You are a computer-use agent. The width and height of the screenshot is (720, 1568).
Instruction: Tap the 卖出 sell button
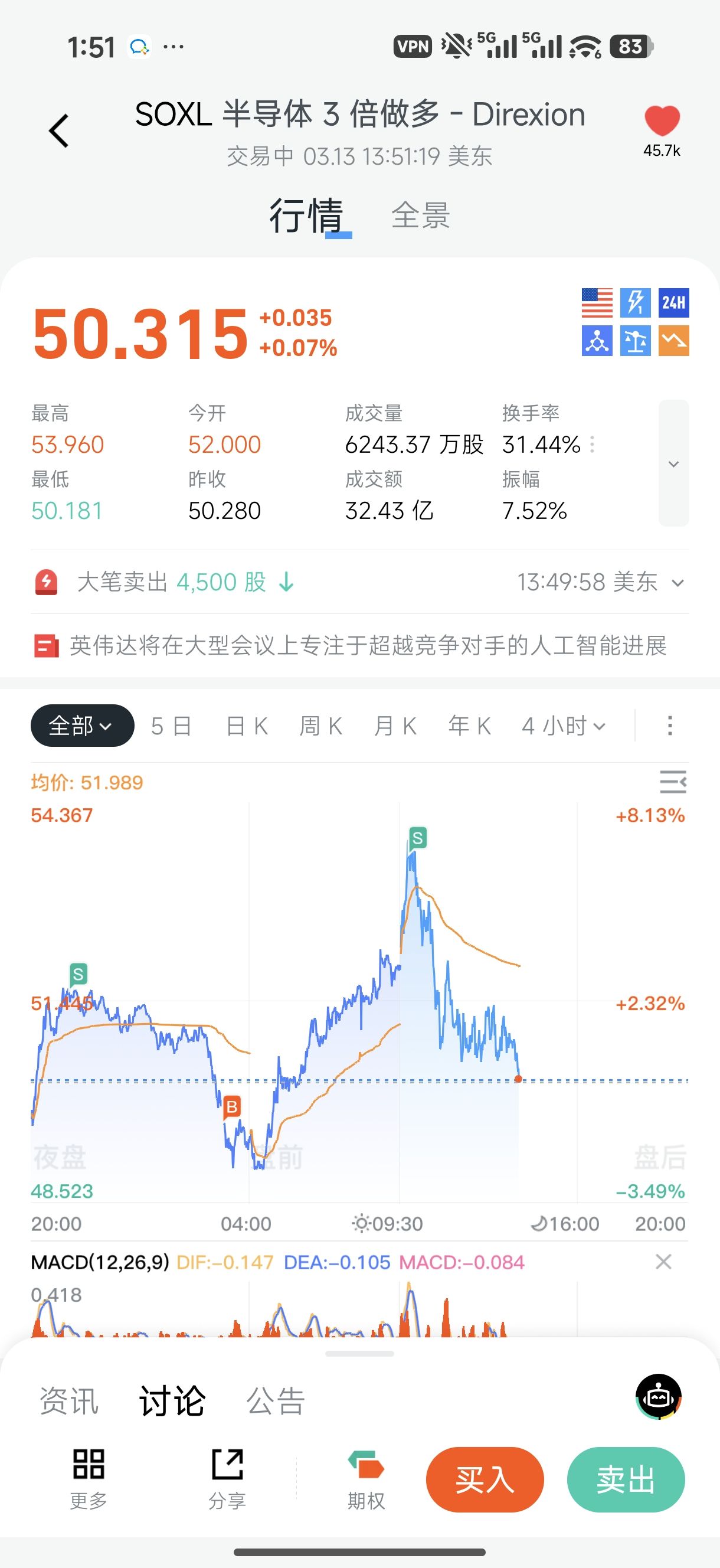tap(625, 1479)
